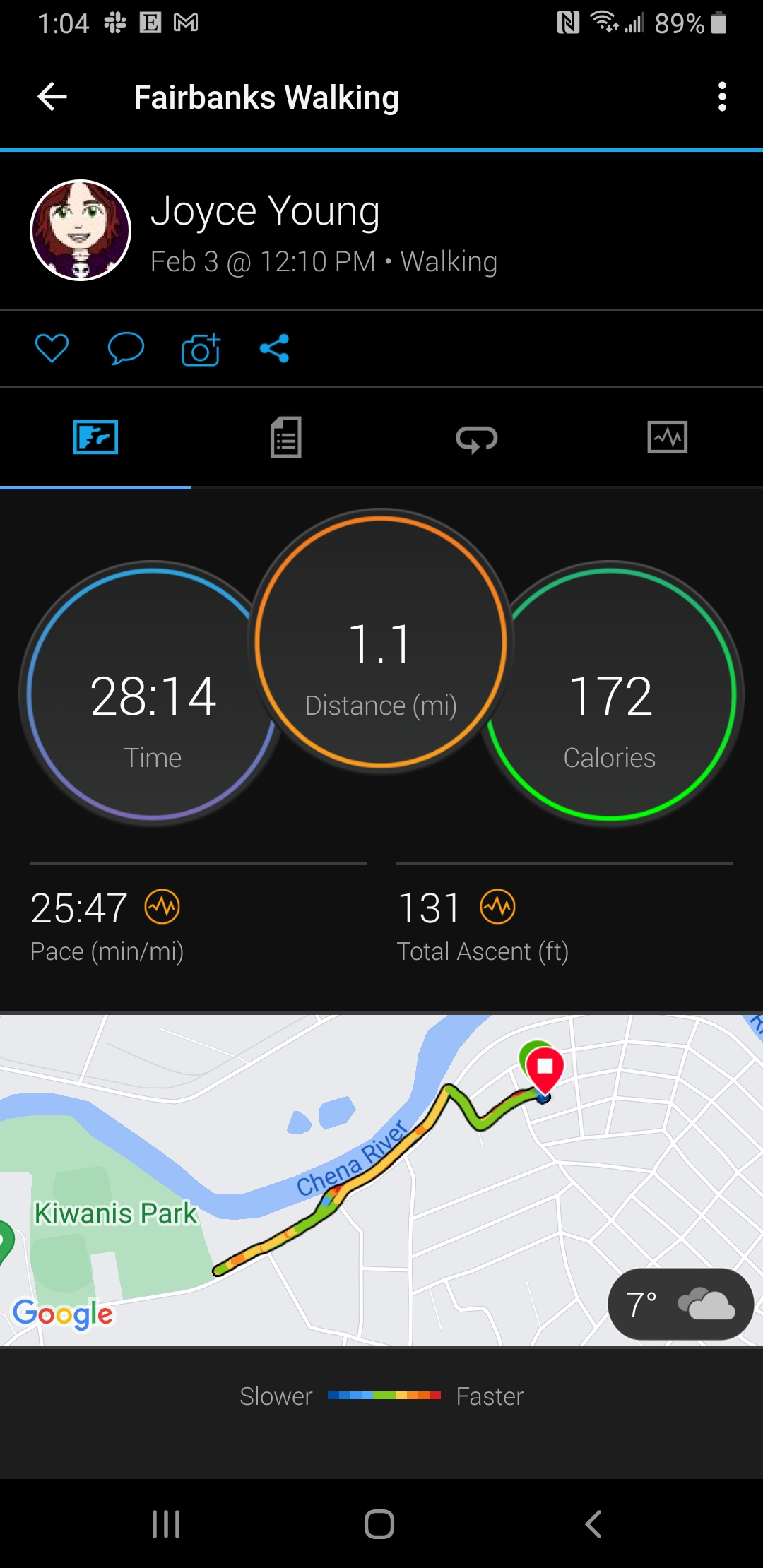Viewport: 763px width, 1568px height.
Task: Open the three-dot overflow menu
Action: click(722, 97)
